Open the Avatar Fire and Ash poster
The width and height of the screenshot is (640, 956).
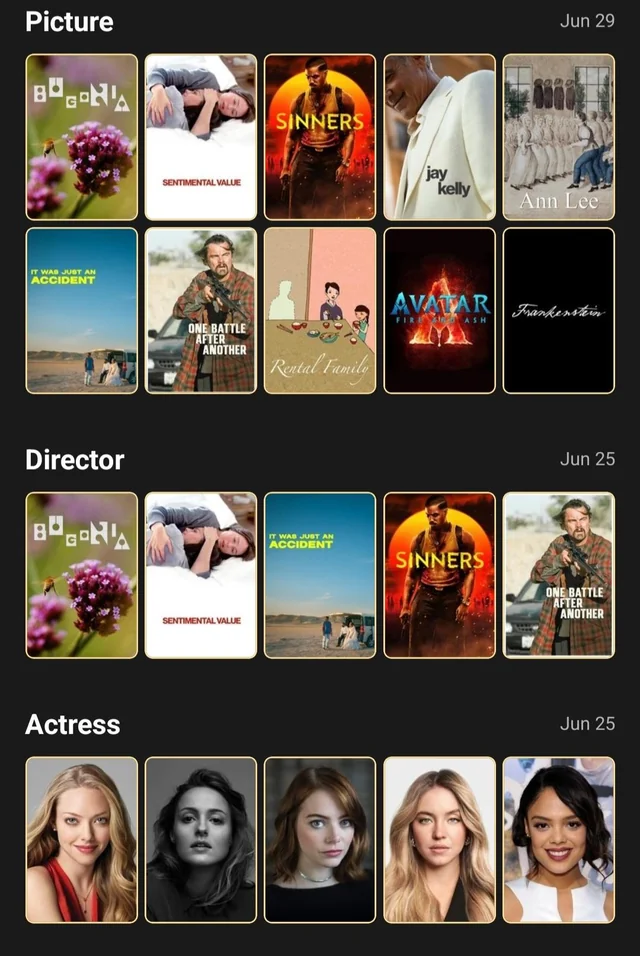coord(439,310)
